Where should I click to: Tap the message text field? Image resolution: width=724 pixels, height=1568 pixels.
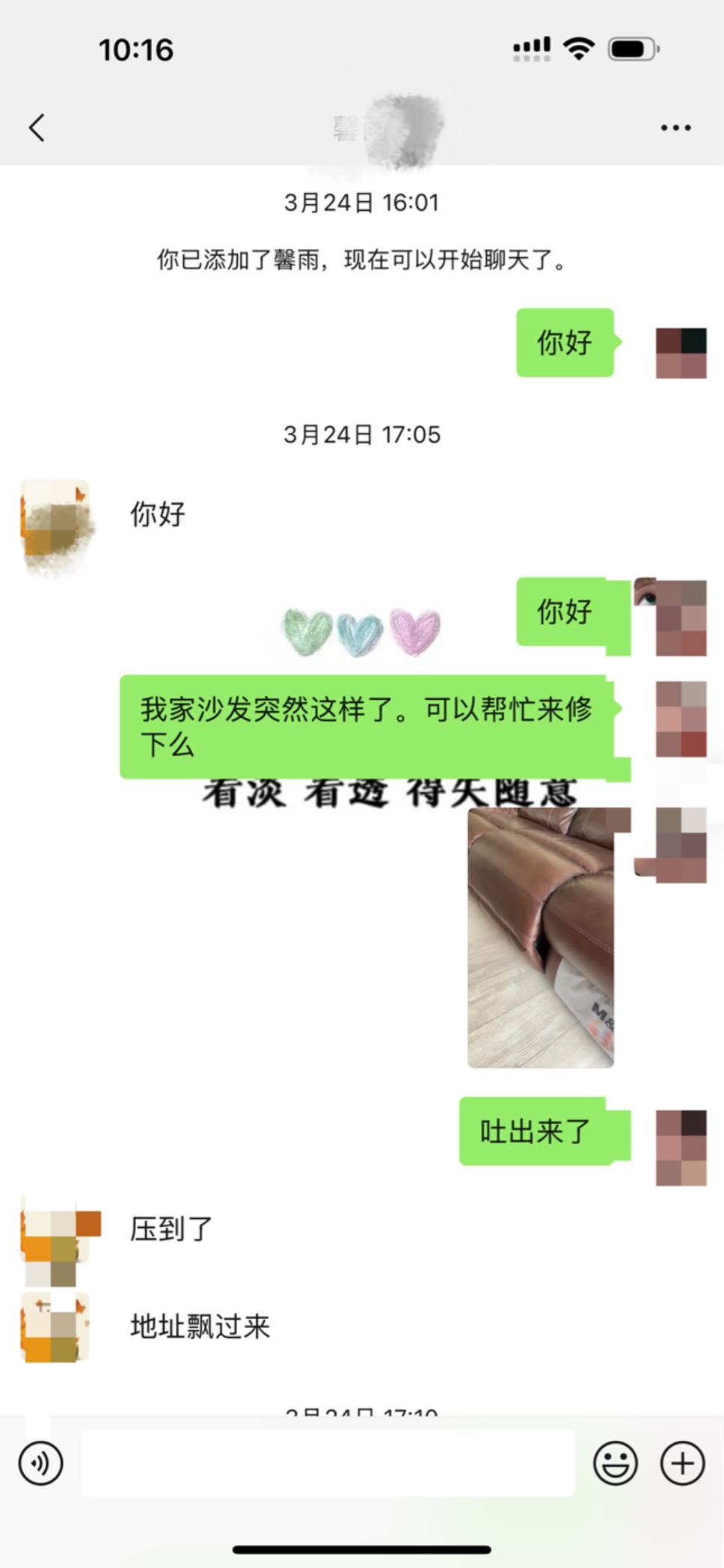[328, 1463]
